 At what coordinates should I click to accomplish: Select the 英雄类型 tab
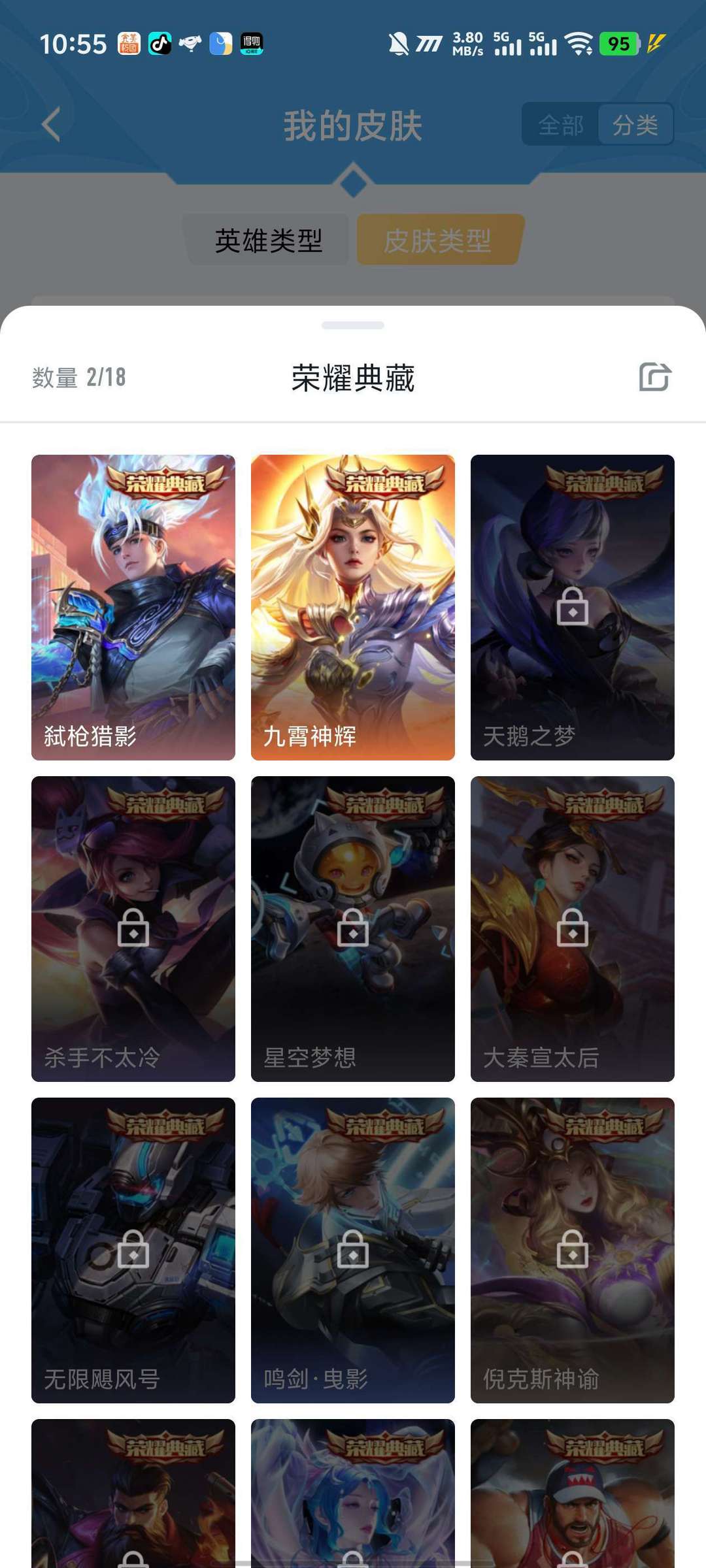[269, 240]
